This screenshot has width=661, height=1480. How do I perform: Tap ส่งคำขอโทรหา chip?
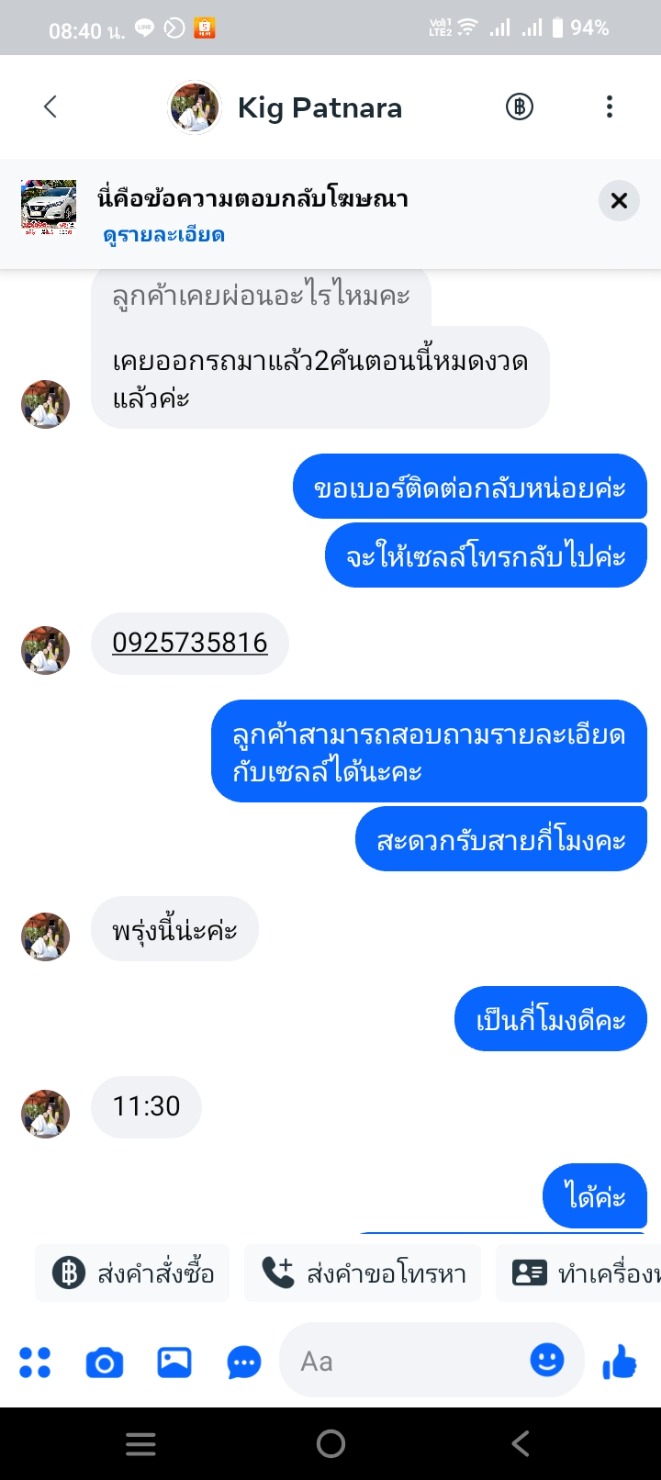[363, 1273]
